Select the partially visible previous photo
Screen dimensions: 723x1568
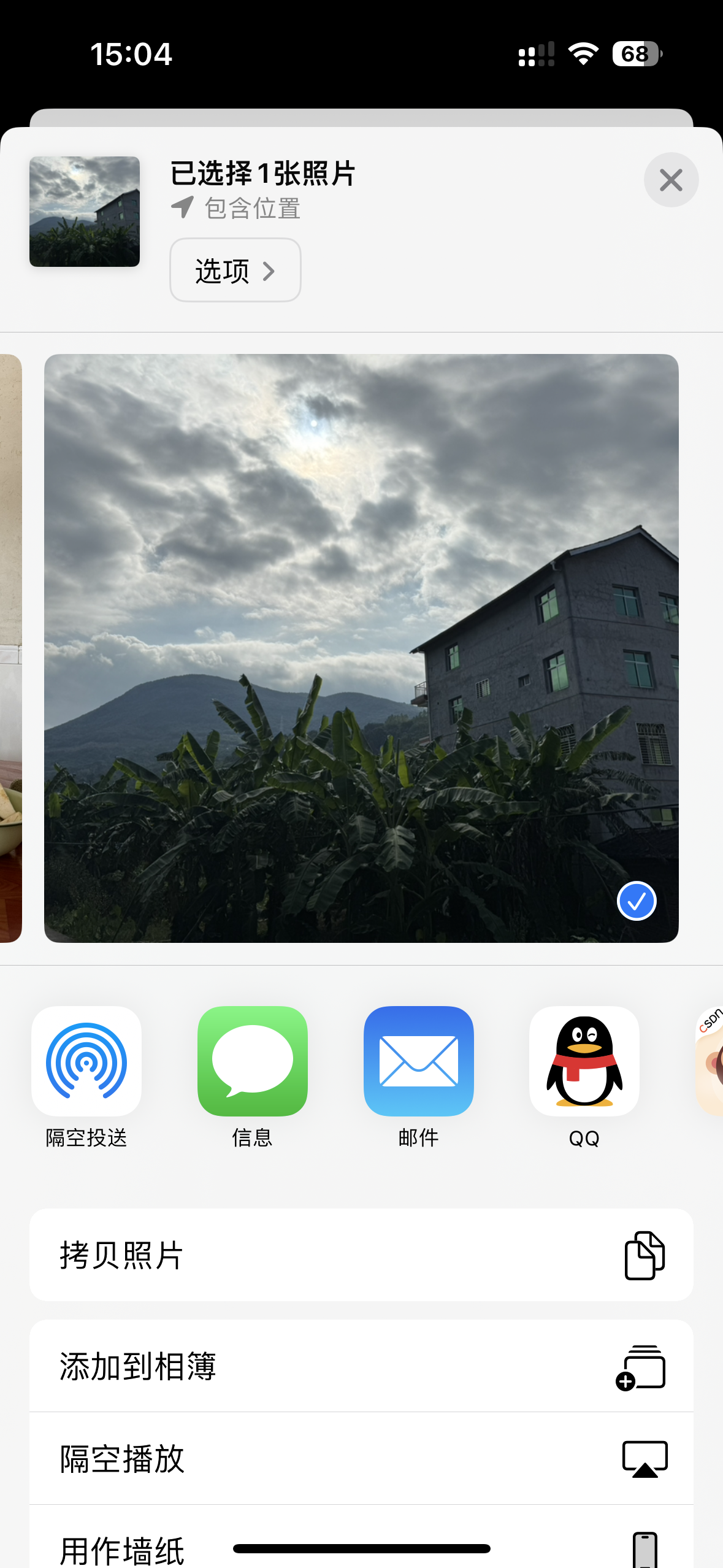click(x=10, y=647)
